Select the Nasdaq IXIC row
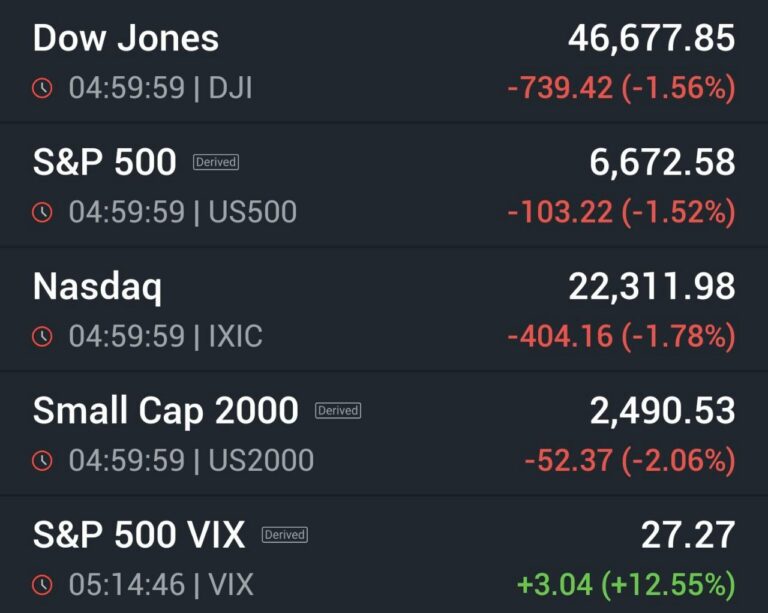 coord(384,310)
